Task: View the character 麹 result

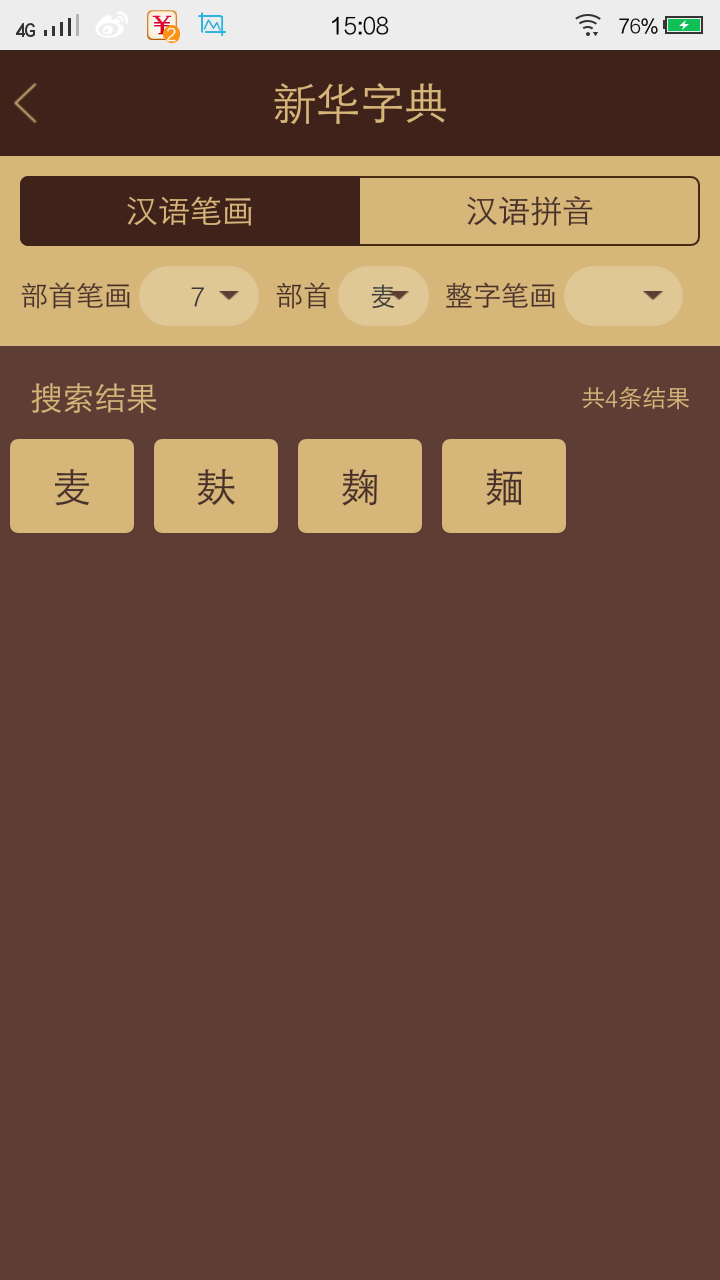Action: point(360,486)
